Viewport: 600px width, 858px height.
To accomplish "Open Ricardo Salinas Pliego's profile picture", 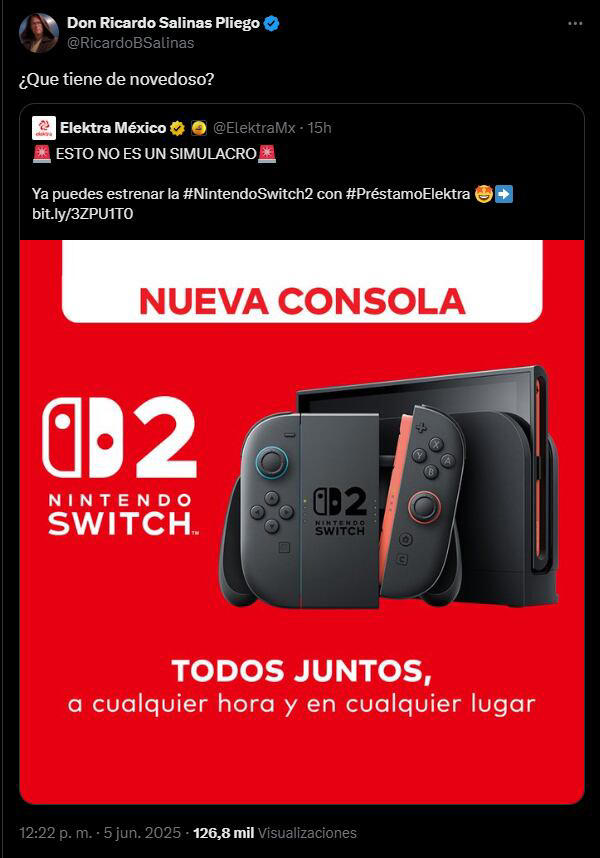I will tap(38, 33).
